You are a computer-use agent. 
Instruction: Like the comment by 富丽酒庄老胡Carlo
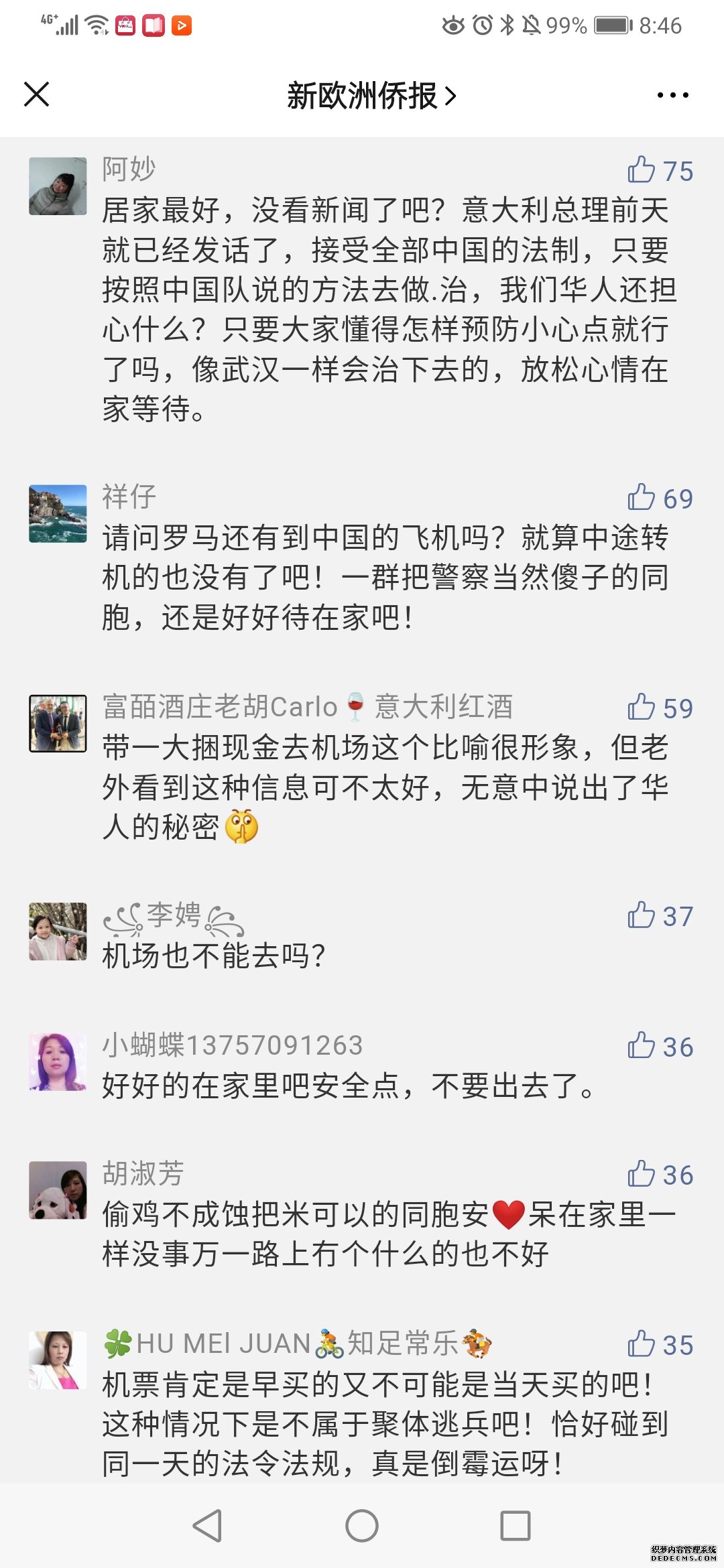click(x=642, y=708)
